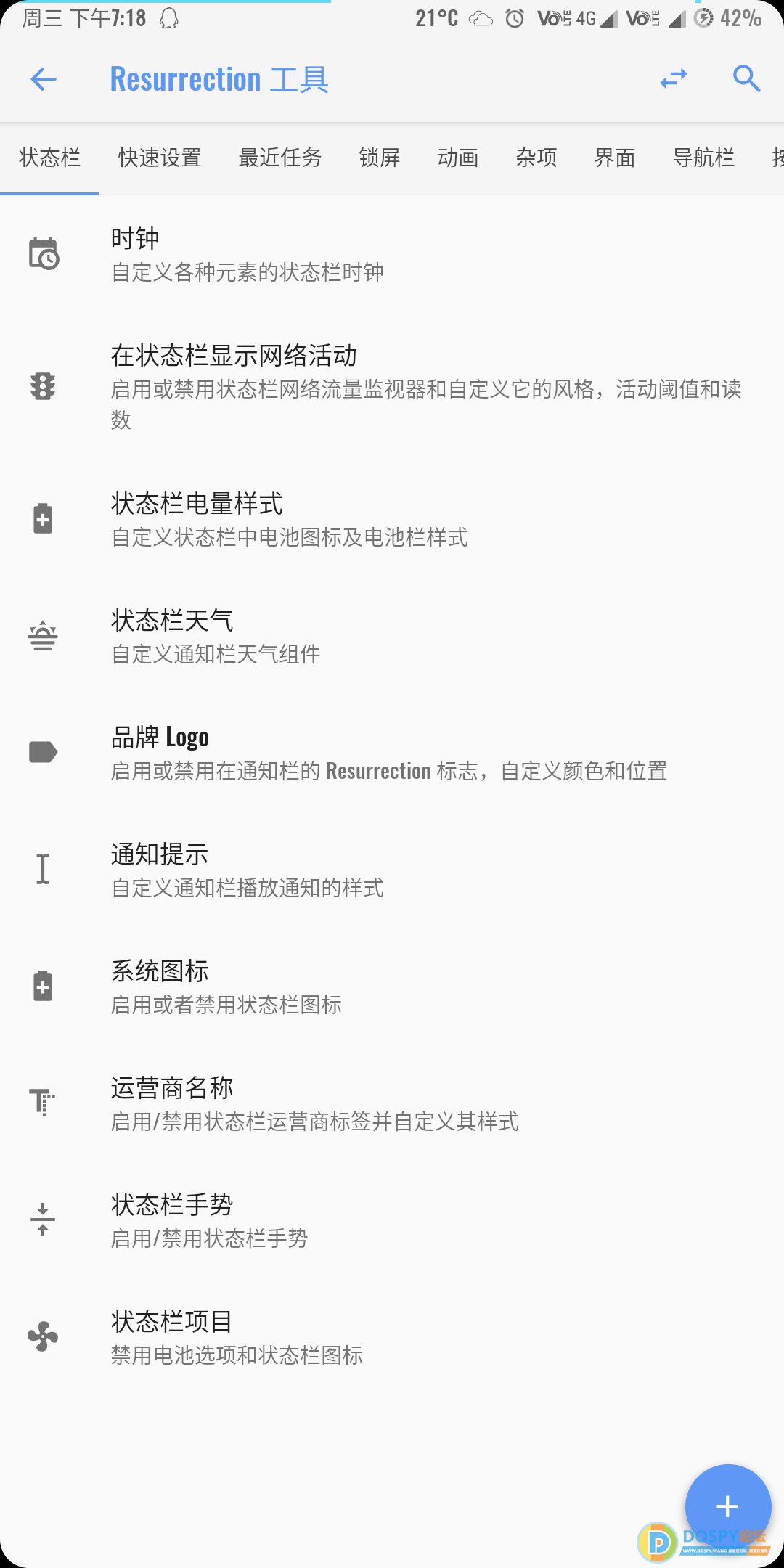The image size is (784, 1568).
Task: Open the 动画 tab
Action: [x=457, y=158]
